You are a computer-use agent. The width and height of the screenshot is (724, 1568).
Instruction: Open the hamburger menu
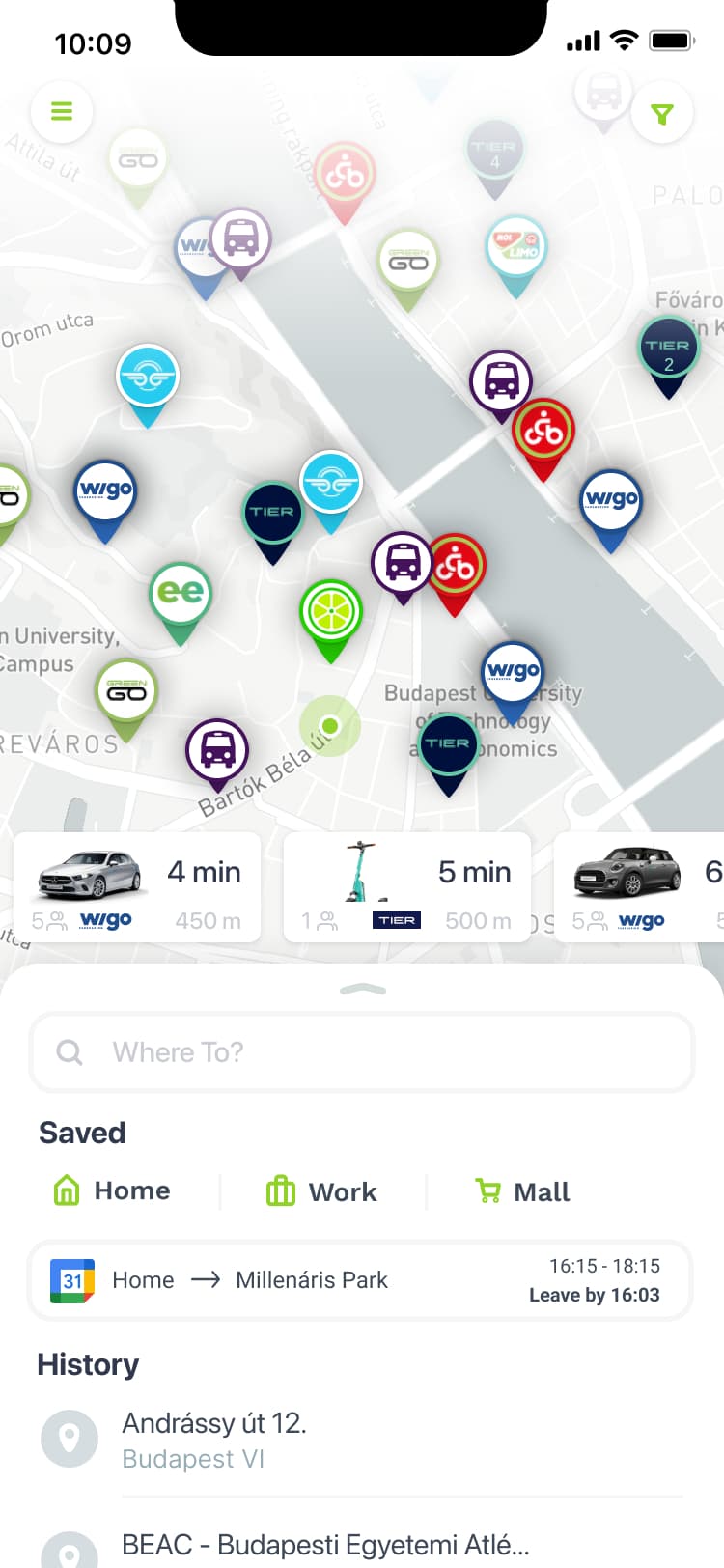tap(62, 112)
